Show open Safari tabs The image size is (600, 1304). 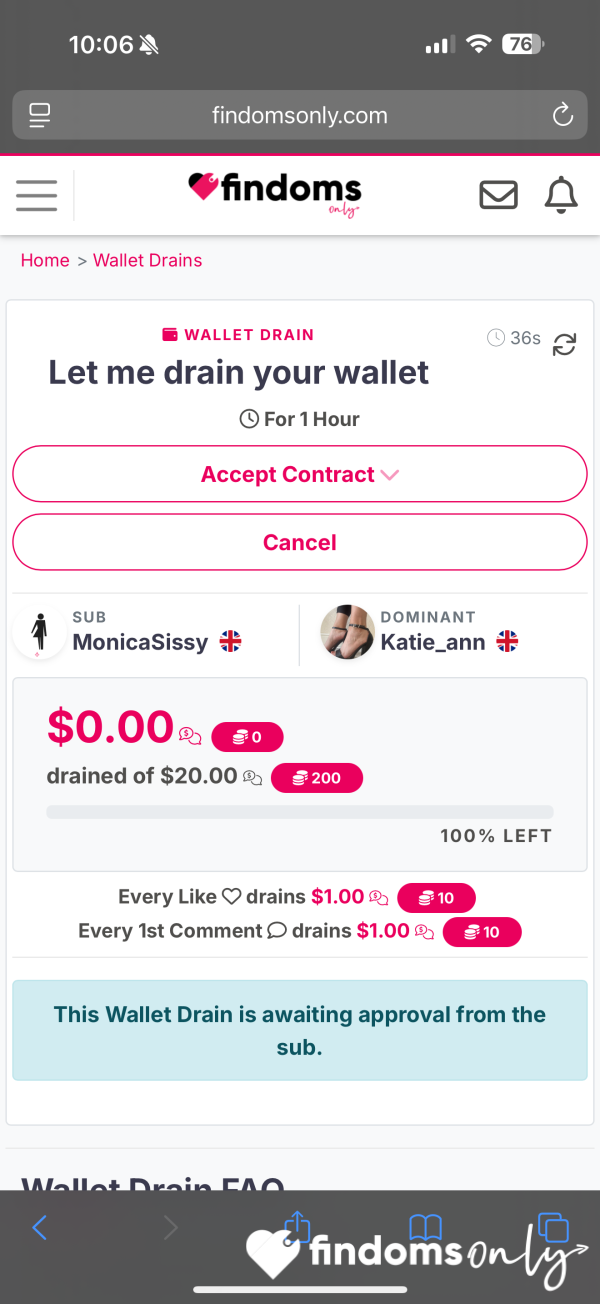(x=552, y=1227)
